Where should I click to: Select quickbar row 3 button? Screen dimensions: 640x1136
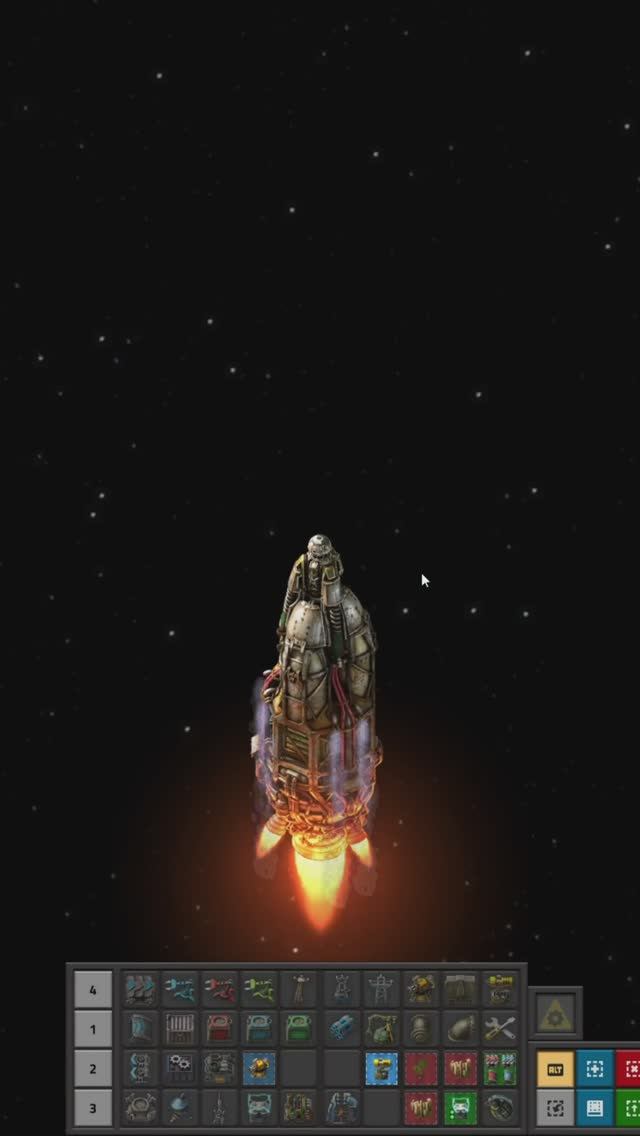click(x=93, y=1107)
